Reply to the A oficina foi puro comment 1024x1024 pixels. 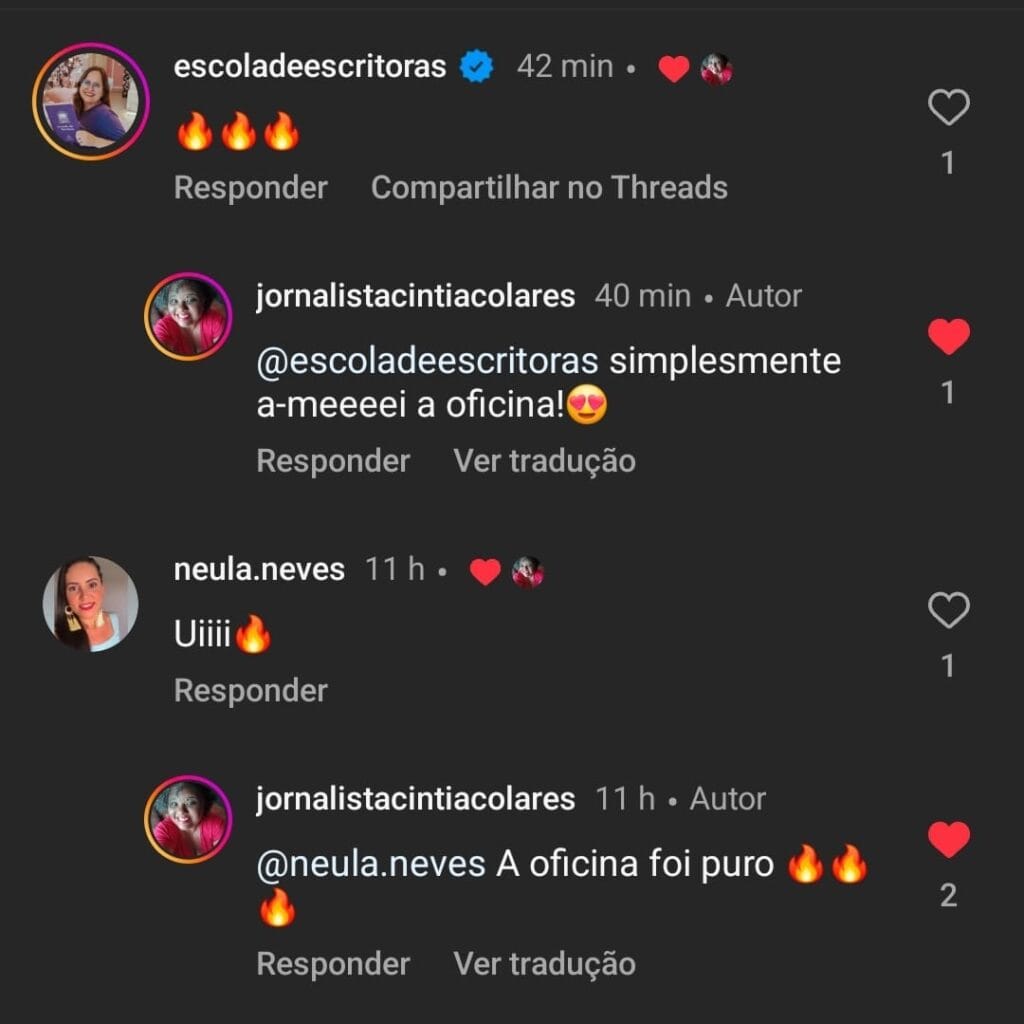333,964
